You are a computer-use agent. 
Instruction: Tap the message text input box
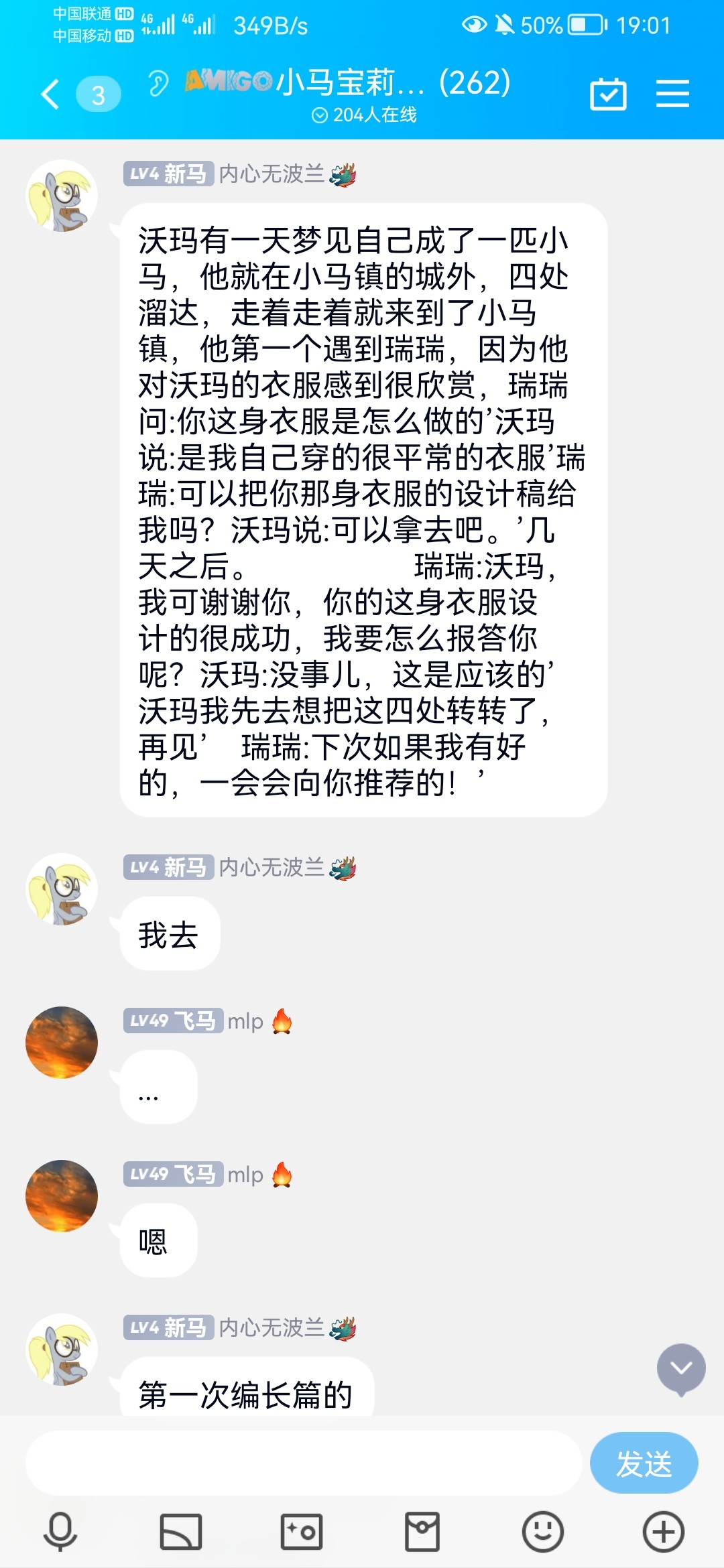(303, 1463)
